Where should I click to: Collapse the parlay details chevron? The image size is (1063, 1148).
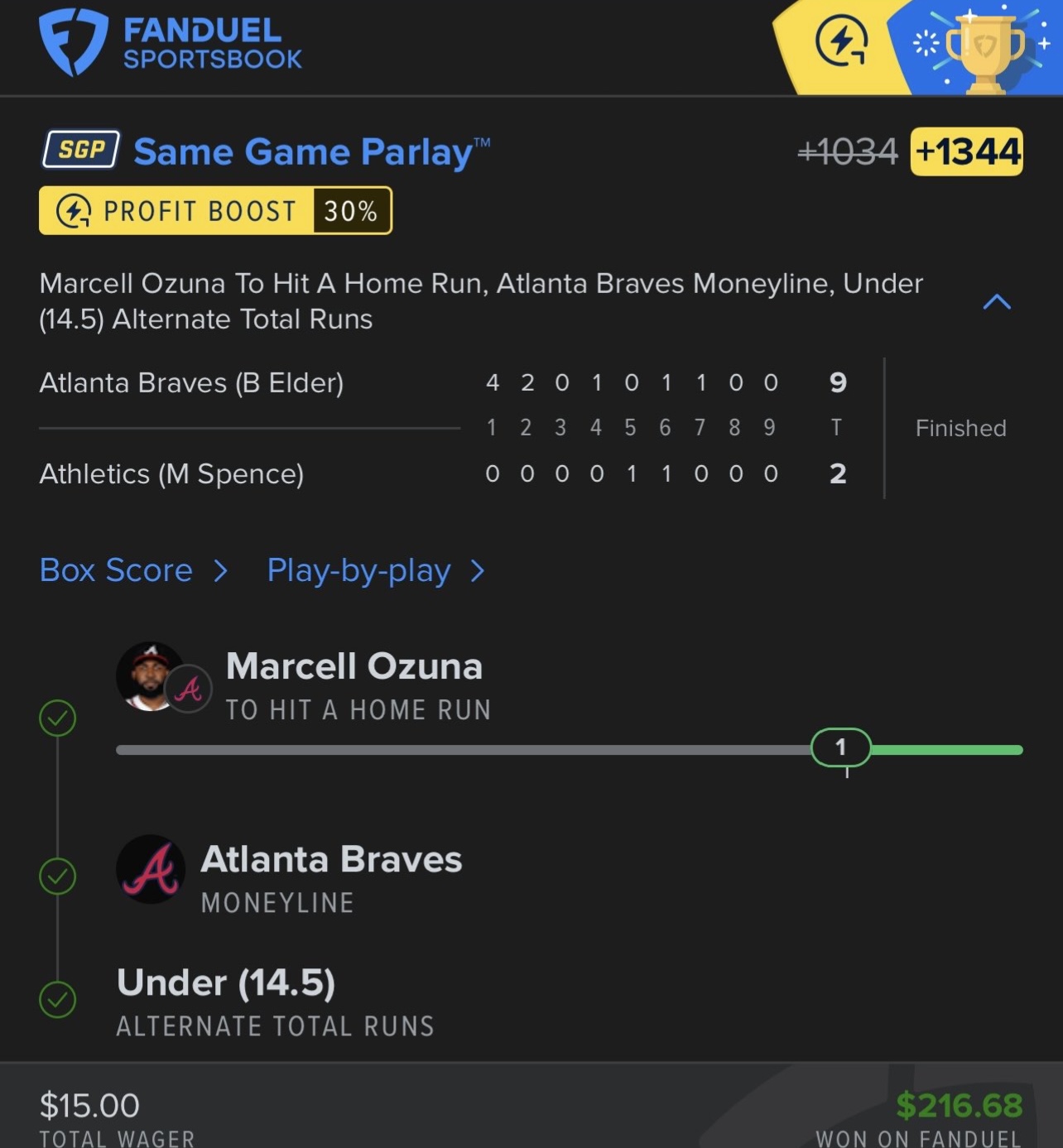coord(996,302)
